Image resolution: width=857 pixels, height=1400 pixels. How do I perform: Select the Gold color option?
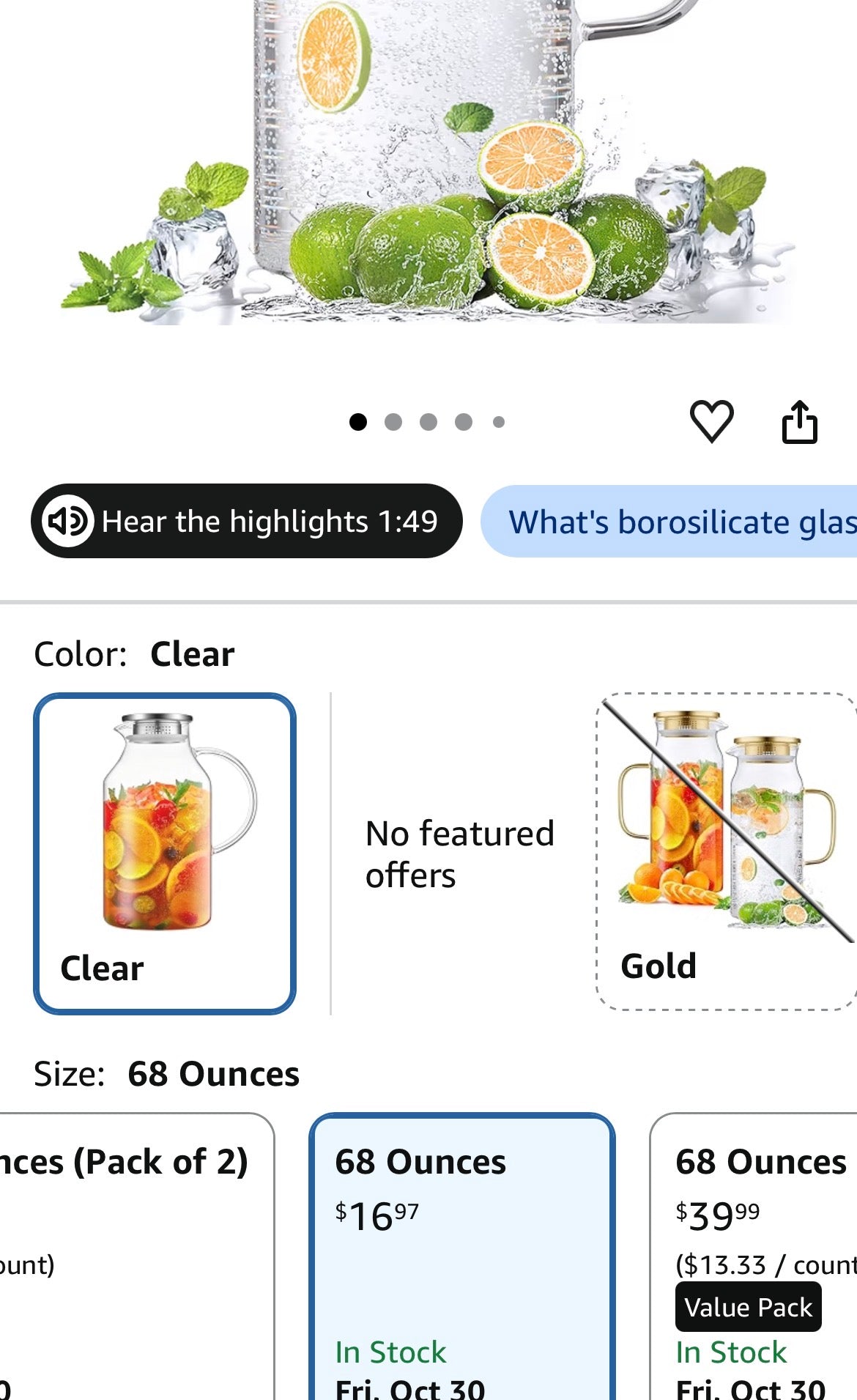(x=727, y=851)
